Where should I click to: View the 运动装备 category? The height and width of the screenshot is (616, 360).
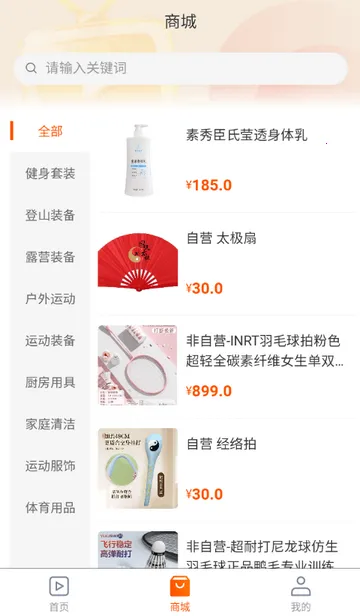point(50,341)
